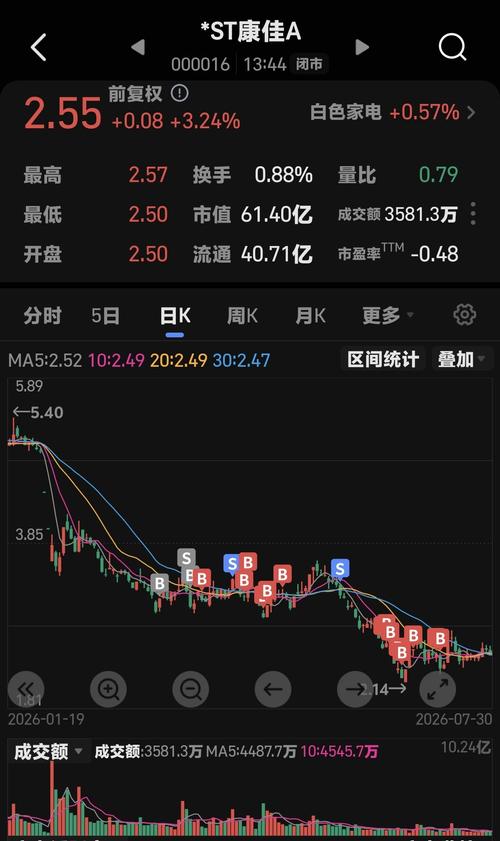Select the 周K chart tab

click(242, 315)
